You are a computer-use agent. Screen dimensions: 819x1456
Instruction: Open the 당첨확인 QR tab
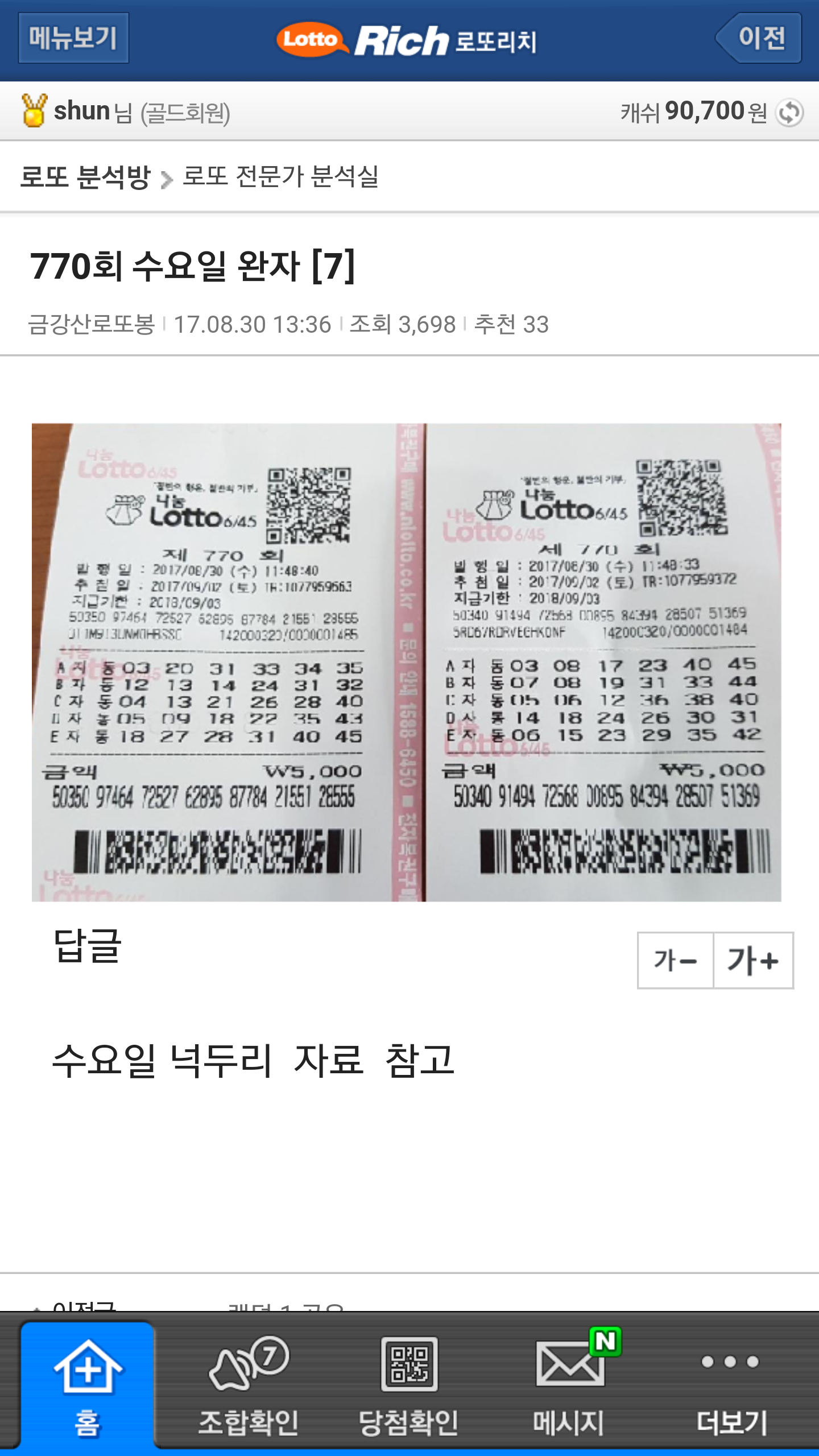tap(409, 1384)
